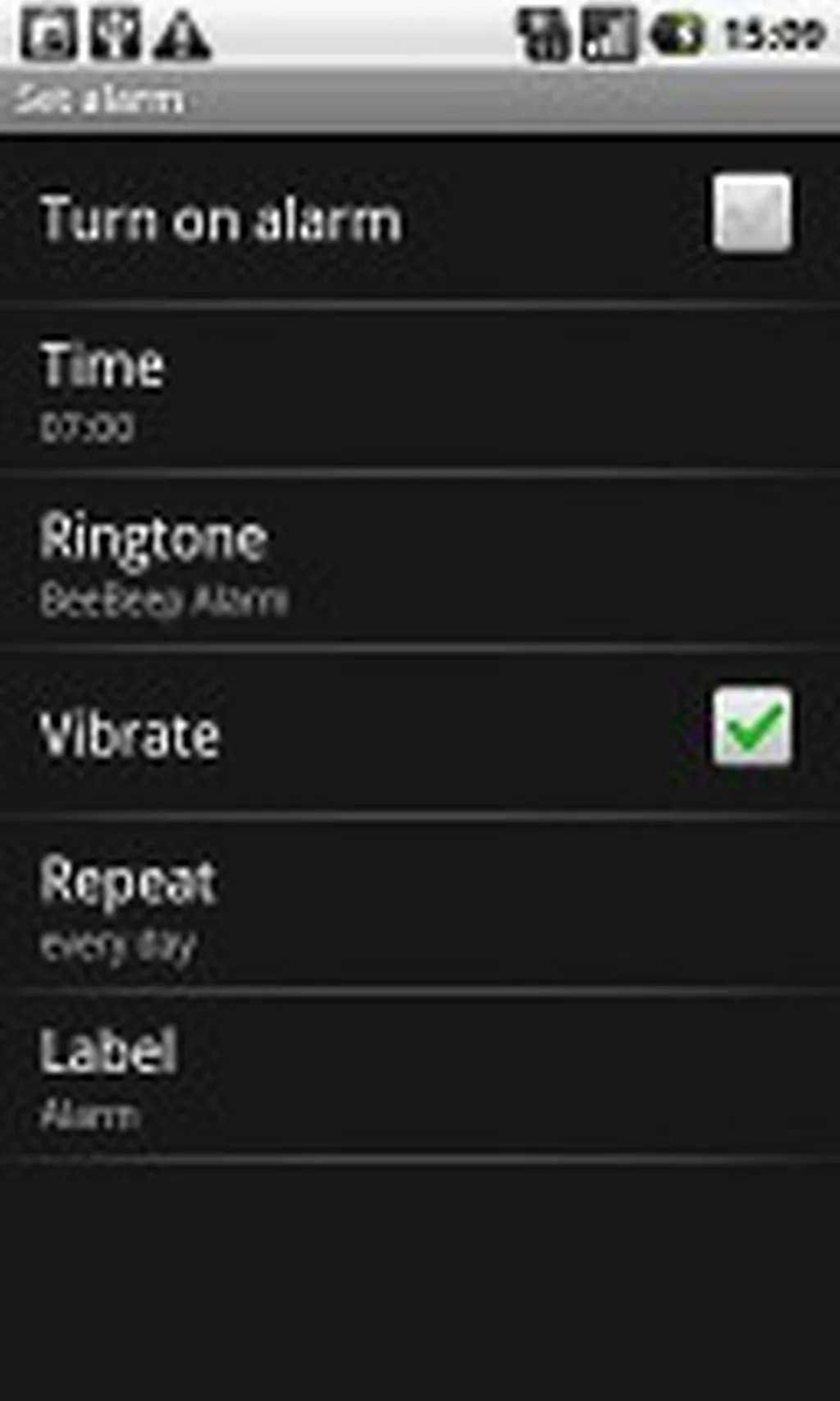The image size is (840, 1401).
Task: Enable the Turn on alarm checkbox
Action: (x=751, y=214)
